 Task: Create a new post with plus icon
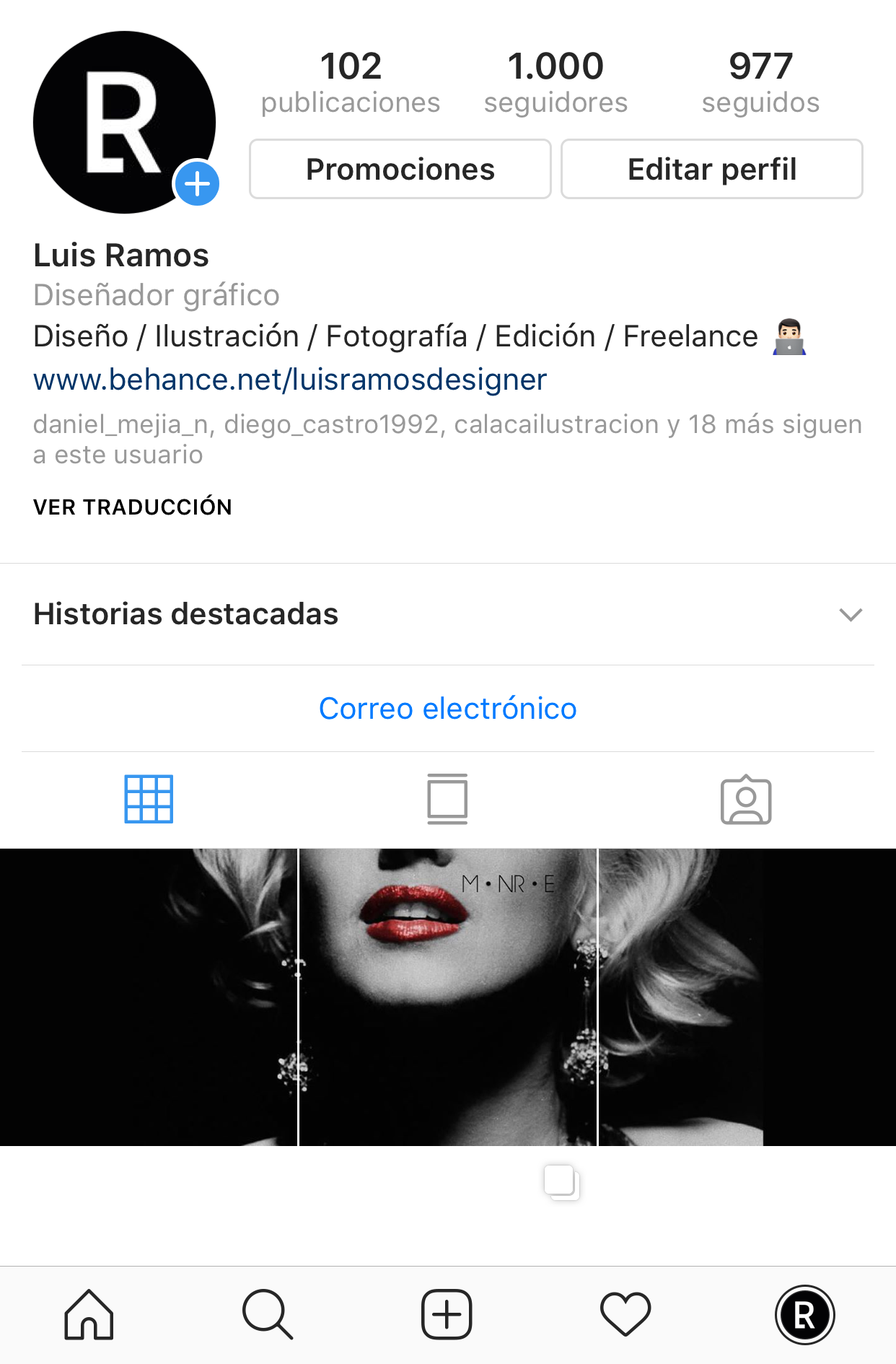click(x=447, y=1314)
